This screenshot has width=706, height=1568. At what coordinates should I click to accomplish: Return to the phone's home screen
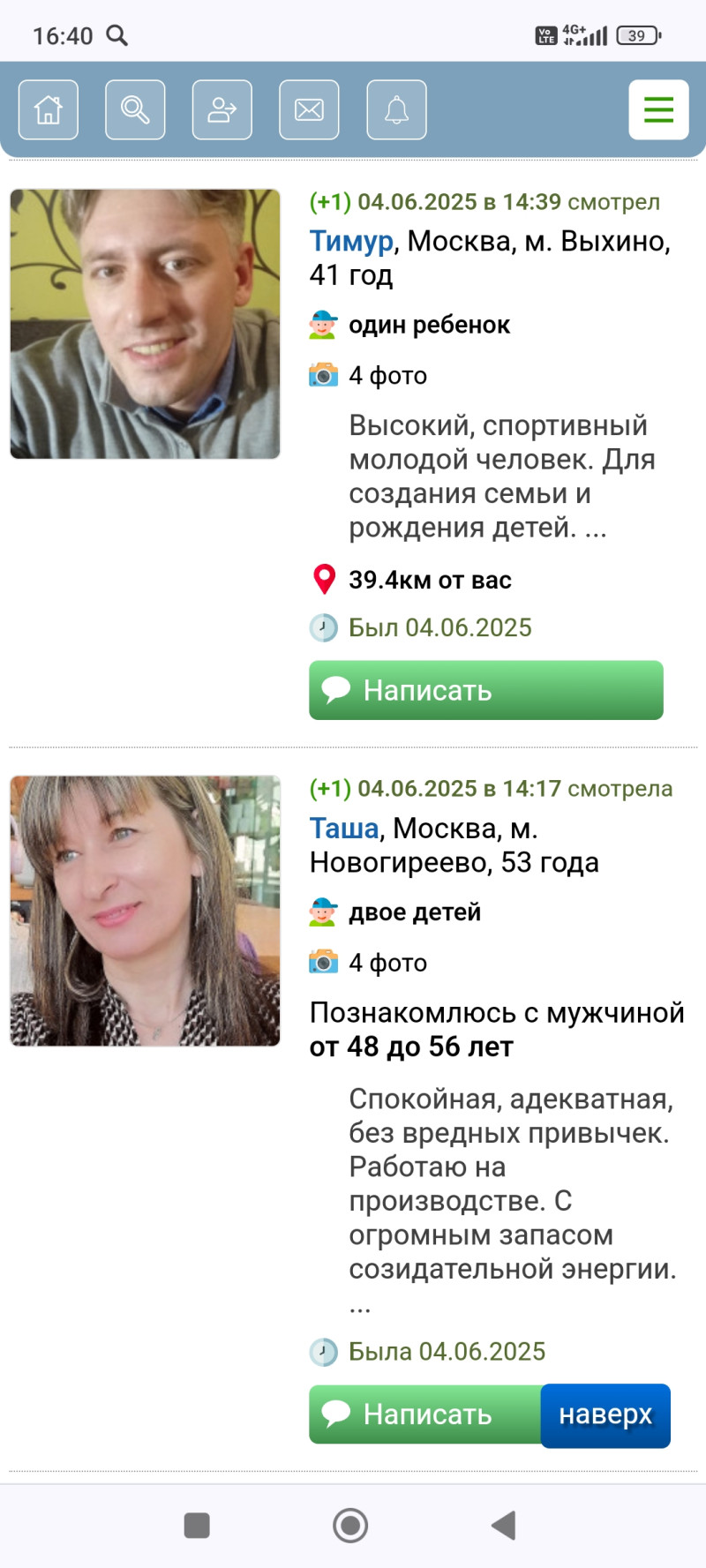coord(350,1525)
